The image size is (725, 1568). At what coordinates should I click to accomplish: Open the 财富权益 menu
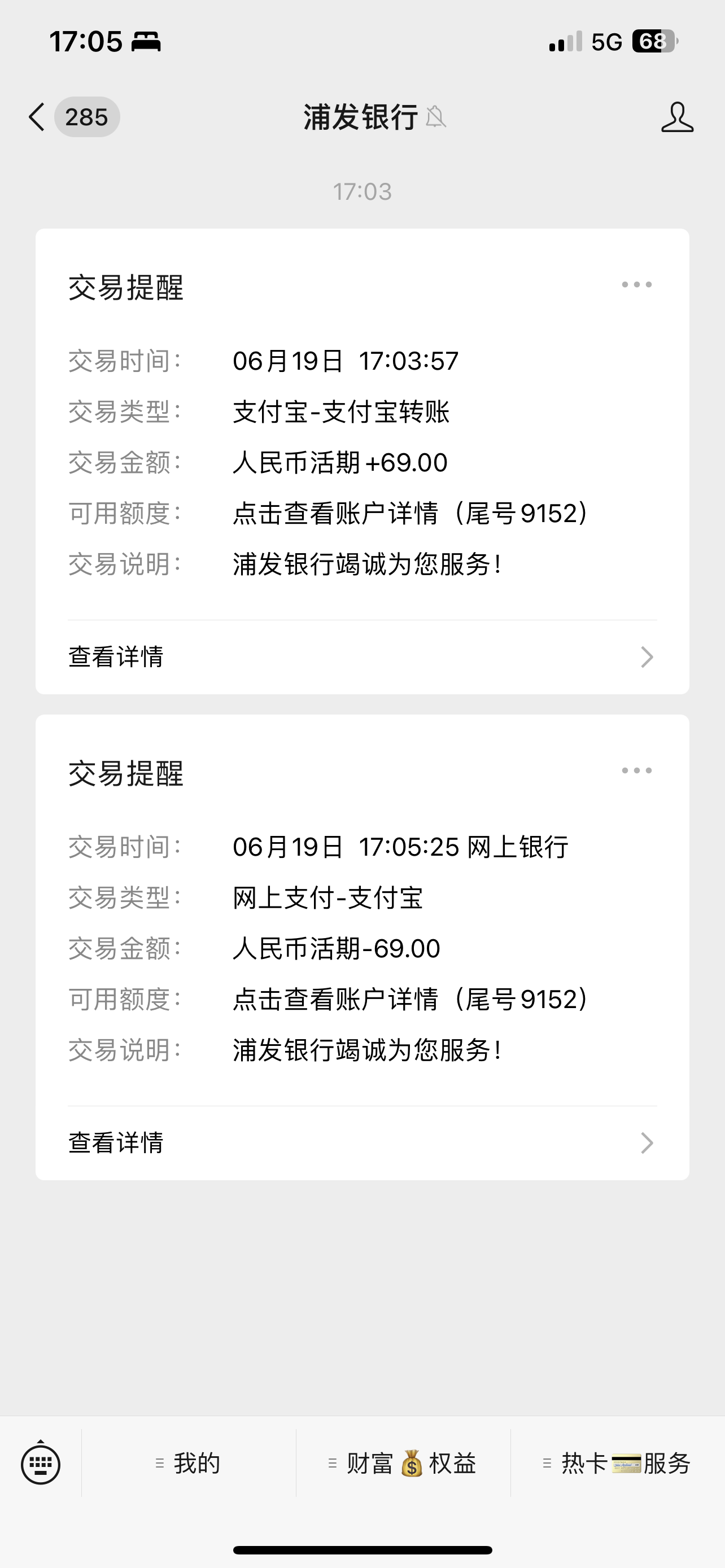[403, 1462]
